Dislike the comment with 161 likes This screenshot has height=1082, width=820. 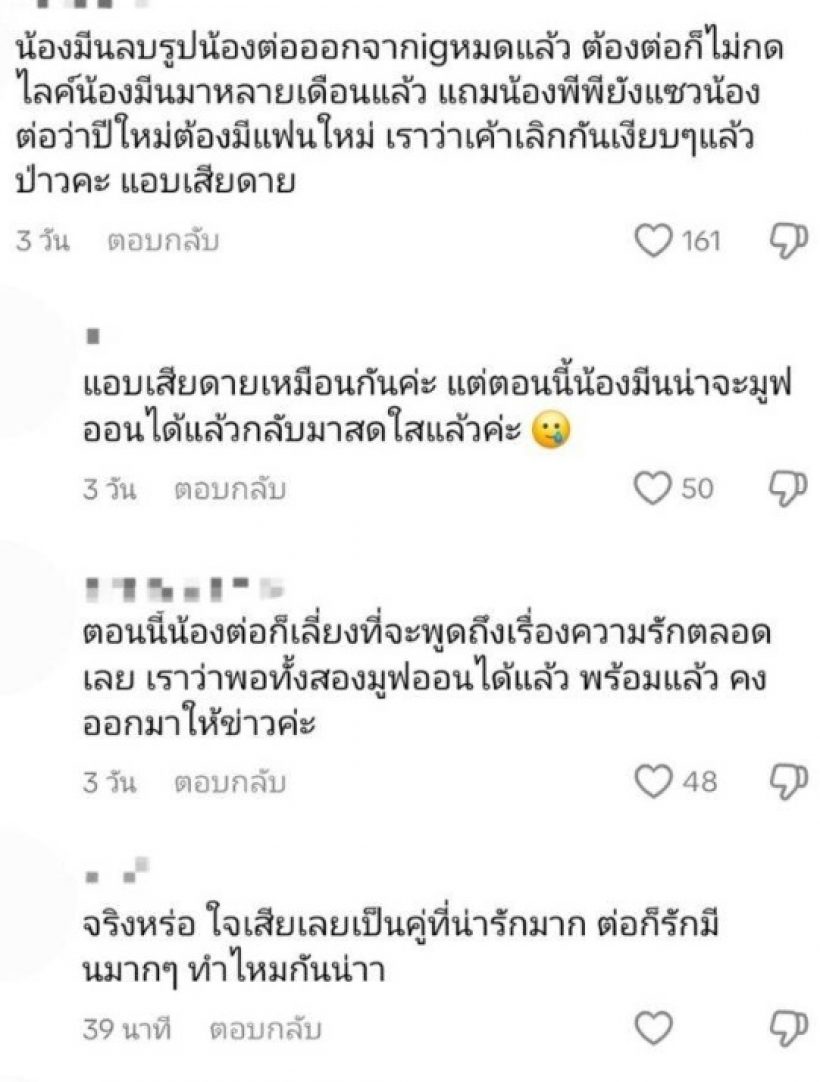(x=788, y=241)
